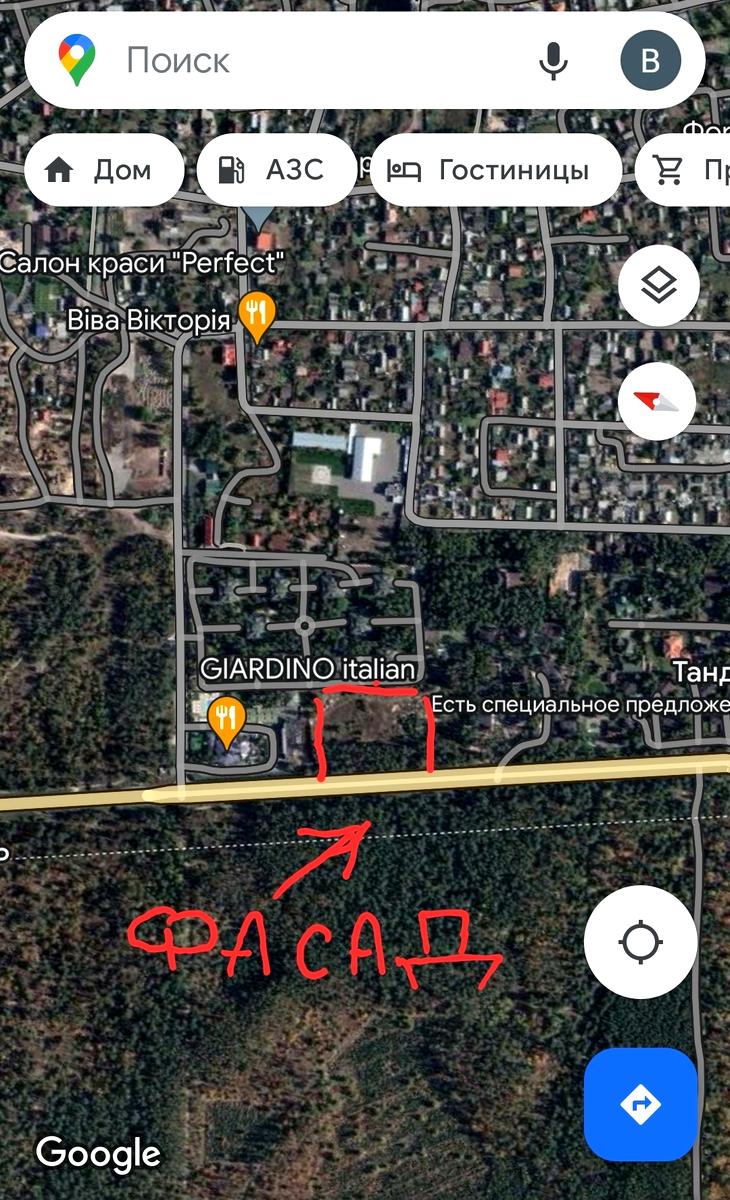Select the restaurant marker near GIARDINO italian
Screen dimensions: 730x1200
coord(225,716)
